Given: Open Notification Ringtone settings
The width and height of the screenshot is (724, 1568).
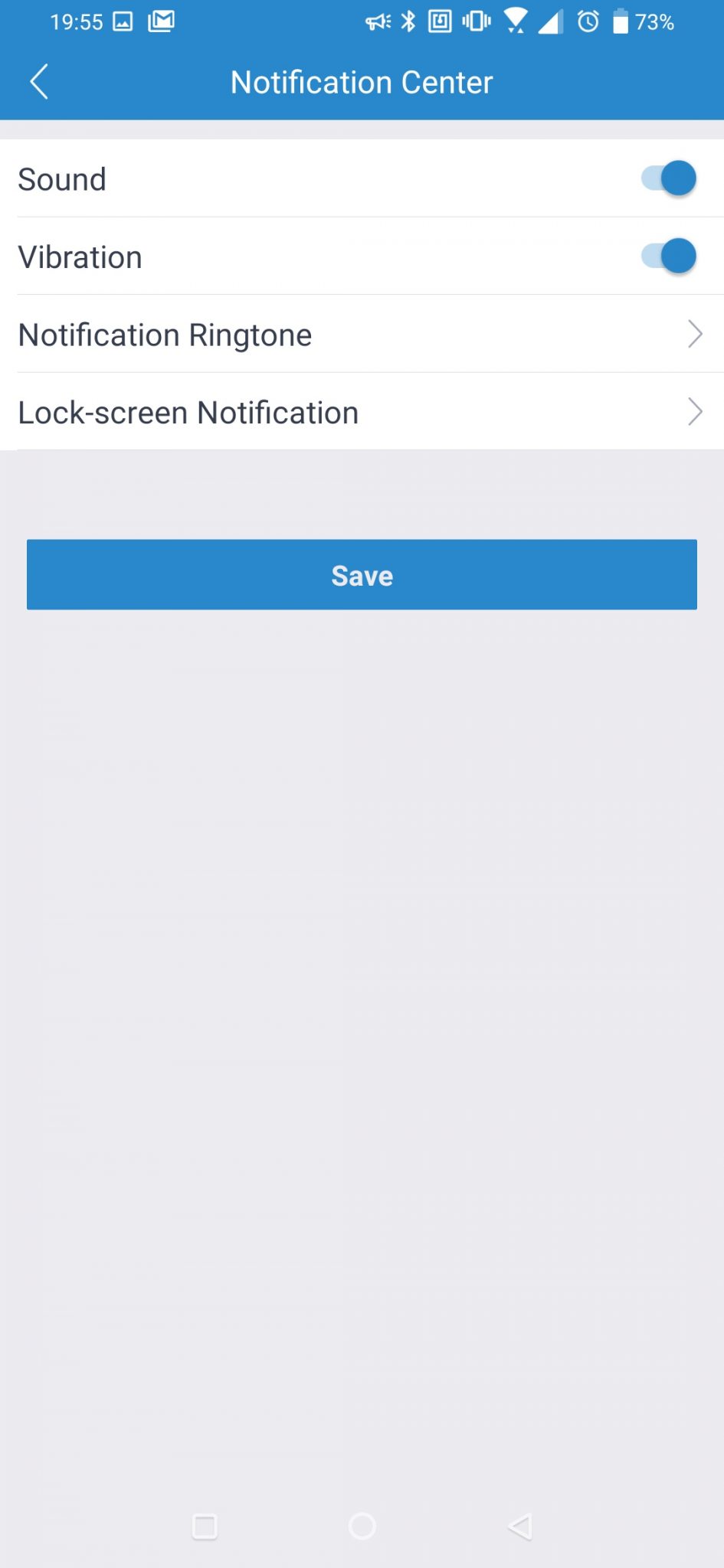Looking at the screenshot, I should [362, 335].
